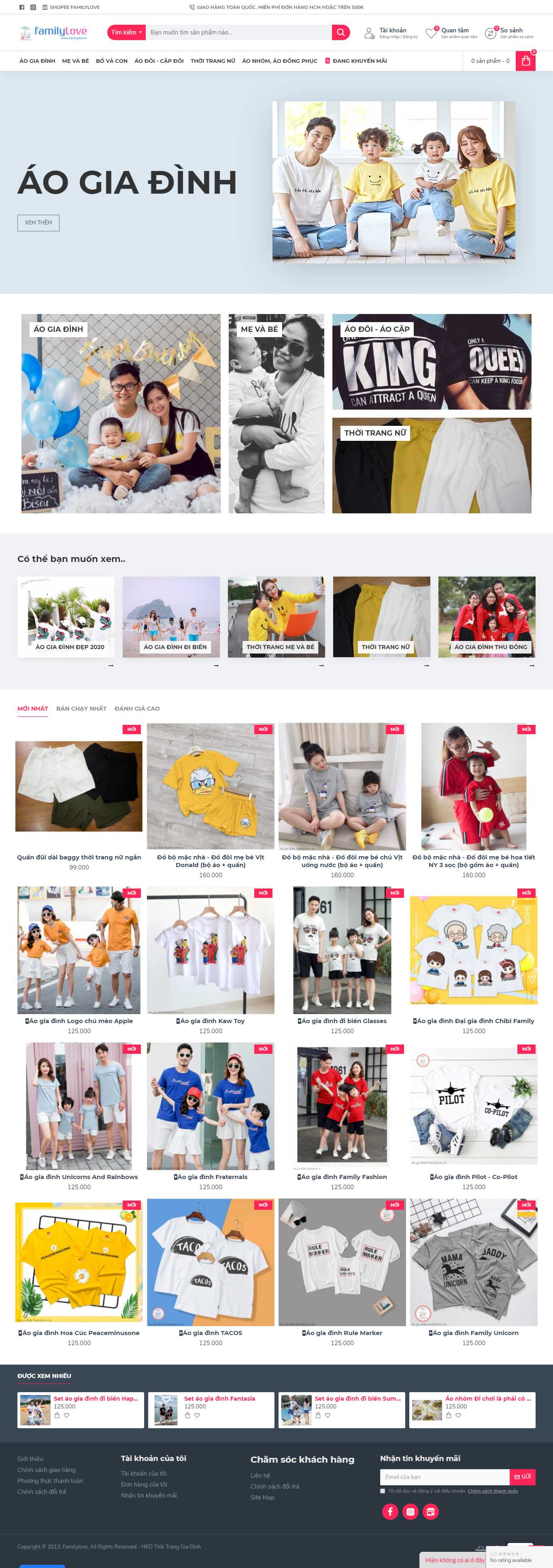
Task: Open the THỜI TRANG NỮ category banner
Action: click(431, 465)
